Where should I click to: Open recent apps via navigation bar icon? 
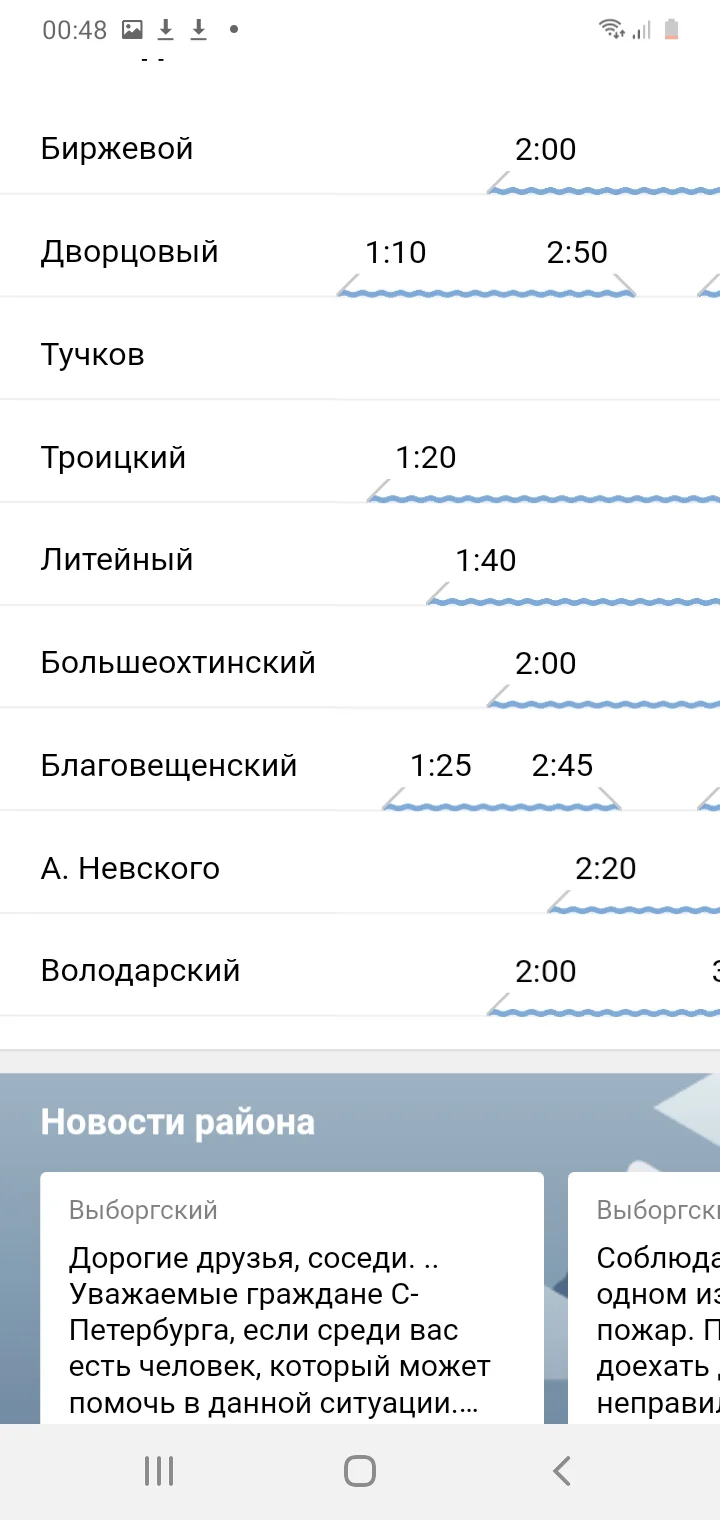[158, 1470]
